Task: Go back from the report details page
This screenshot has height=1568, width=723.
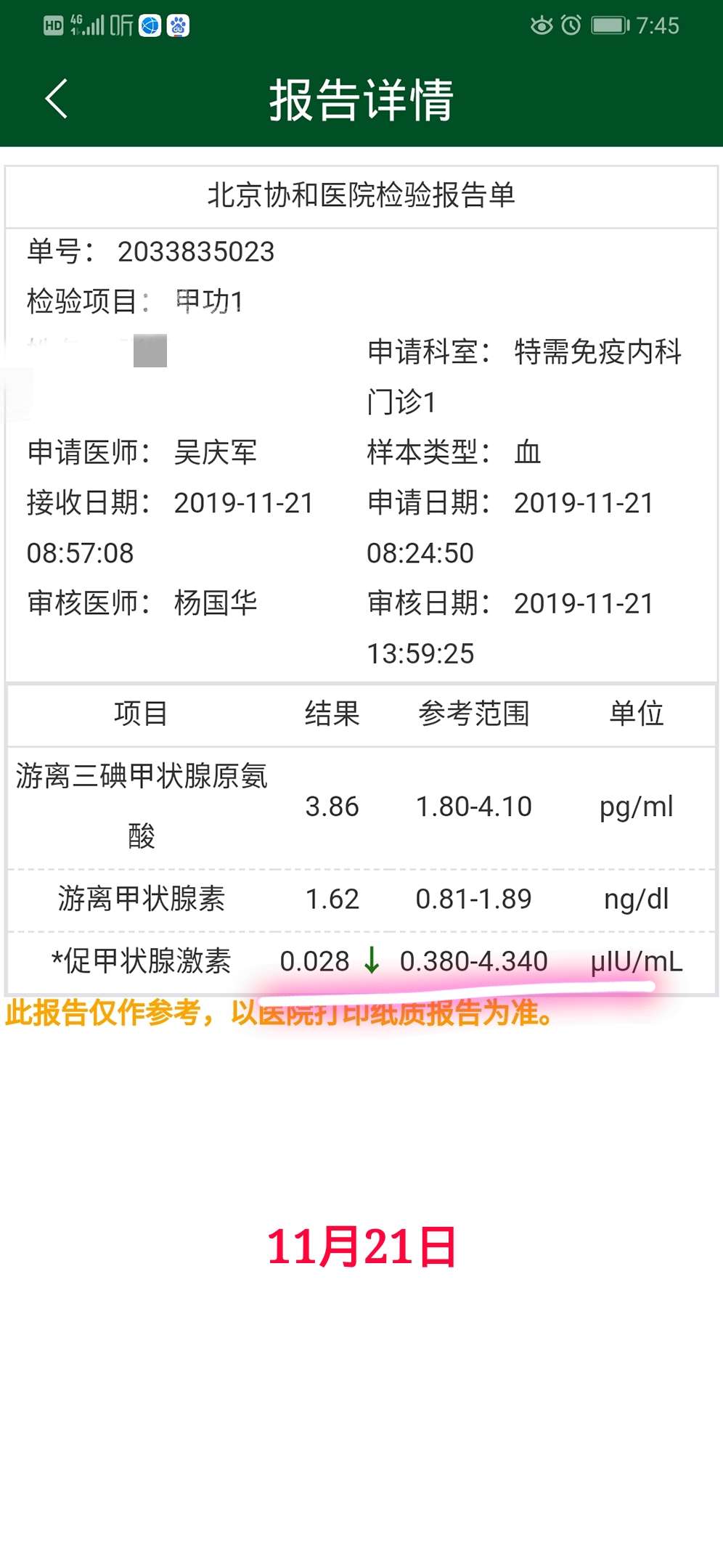Action: 57,99
